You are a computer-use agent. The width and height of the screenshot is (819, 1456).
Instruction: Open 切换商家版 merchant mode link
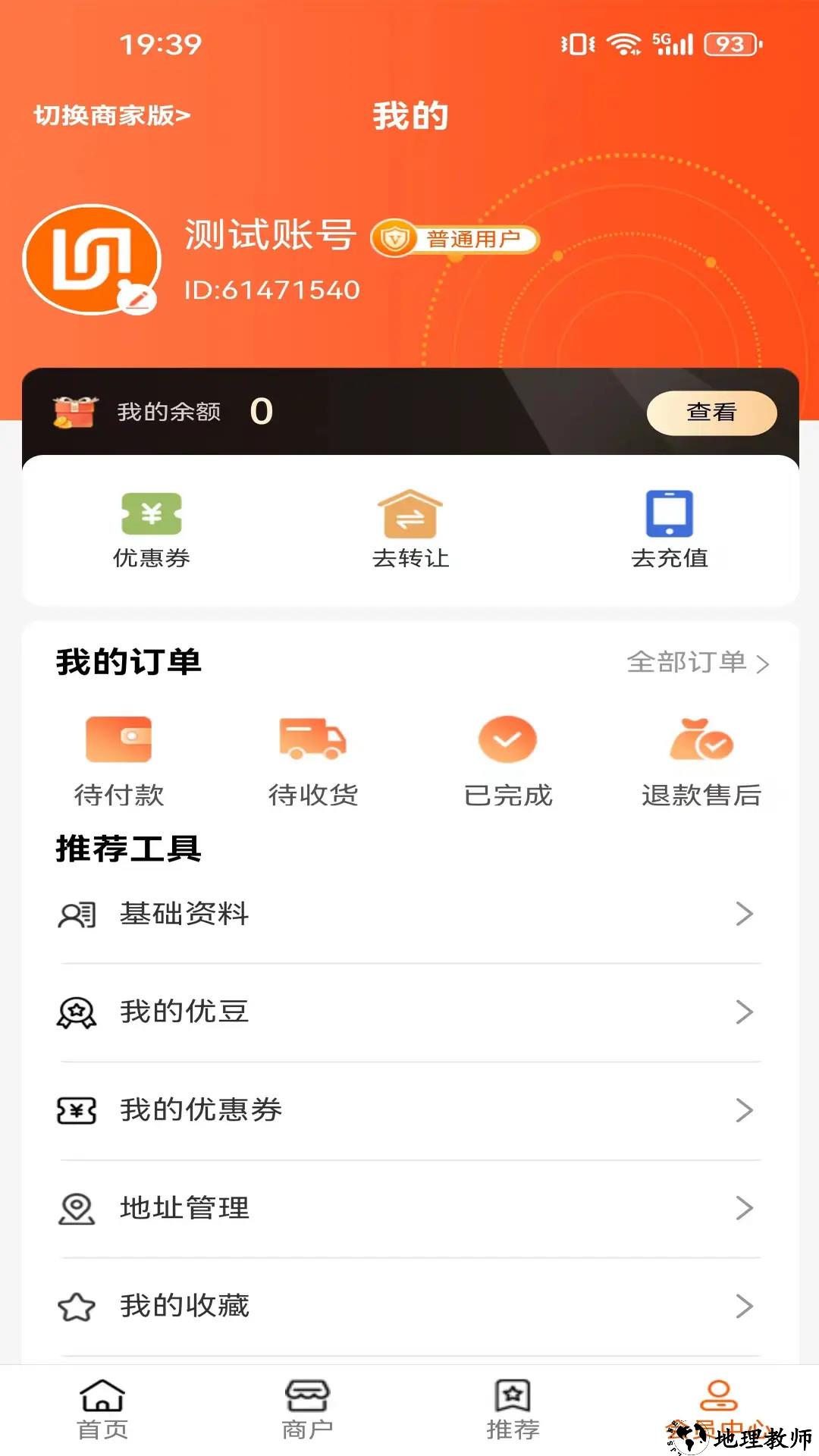click(111, 115)
